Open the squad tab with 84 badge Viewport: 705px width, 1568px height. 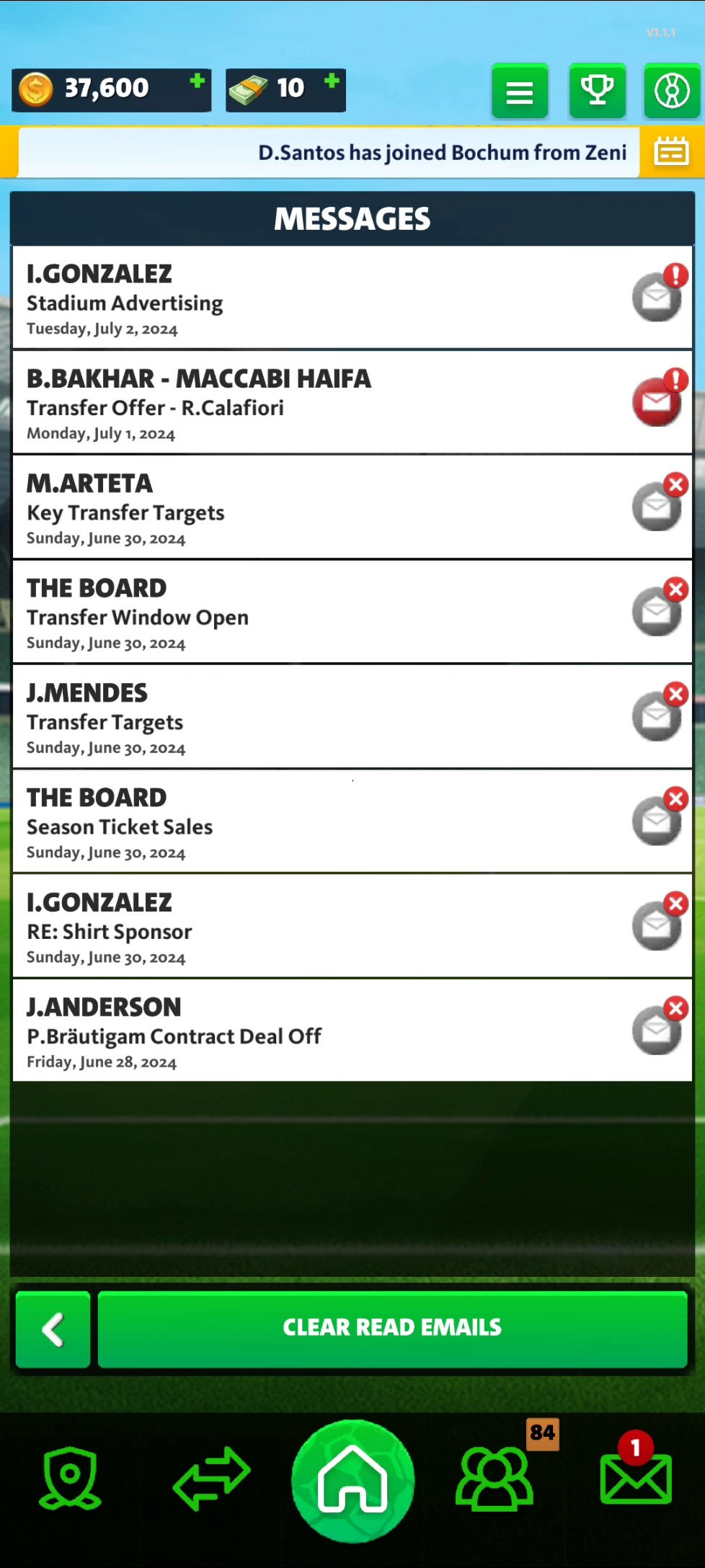click(x=495, y=1479)
